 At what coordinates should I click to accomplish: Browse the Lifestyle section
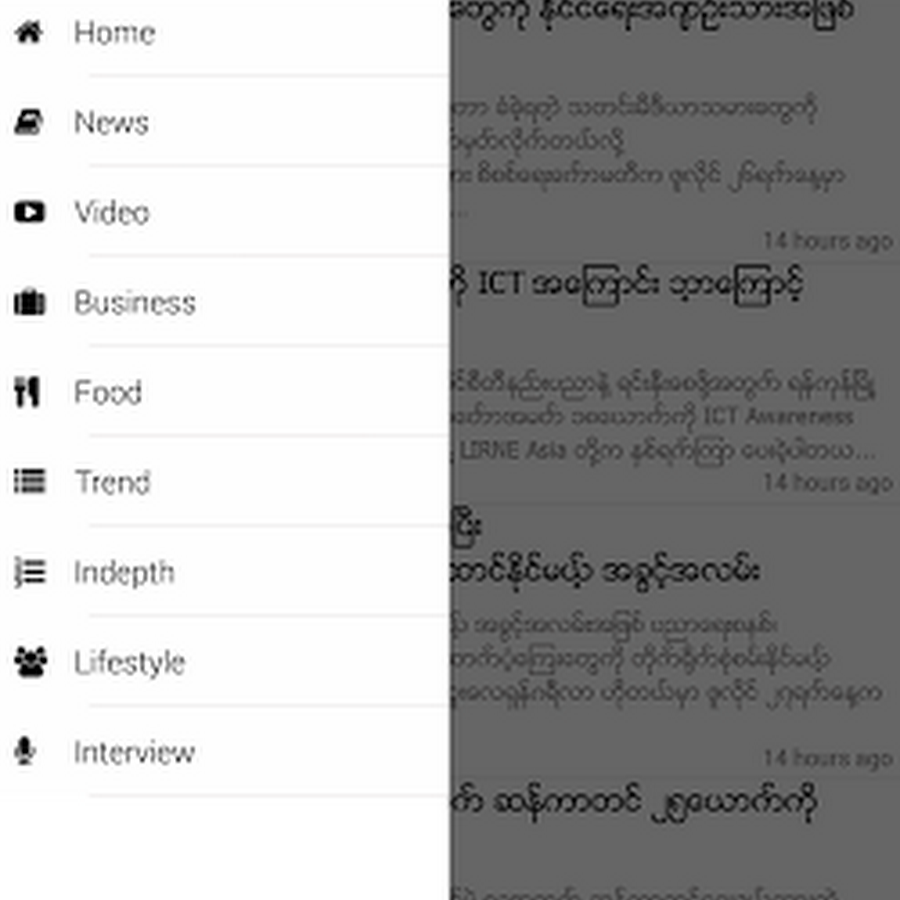point(129,663)
